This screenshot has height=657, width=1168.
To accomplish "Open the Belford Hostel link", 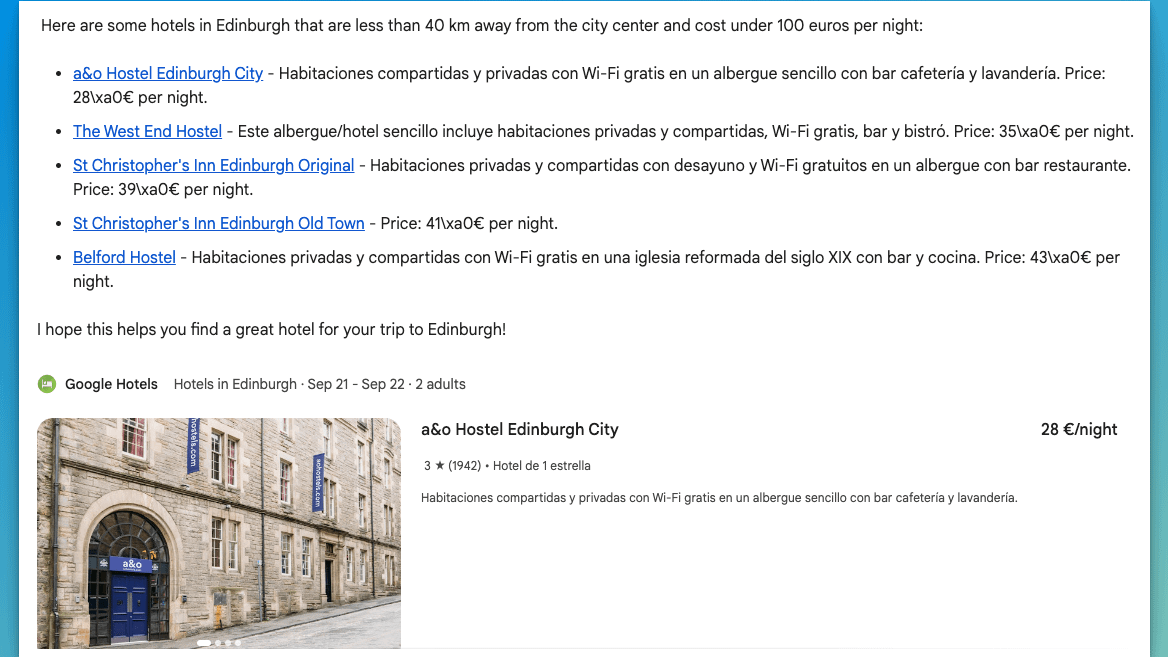I will [124, 257].
